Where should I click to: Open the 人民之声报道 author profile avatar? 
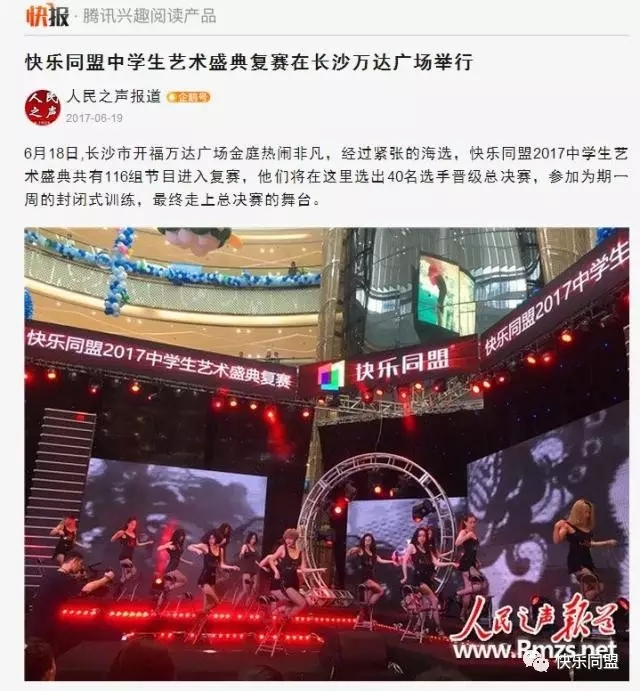point(42,108)
